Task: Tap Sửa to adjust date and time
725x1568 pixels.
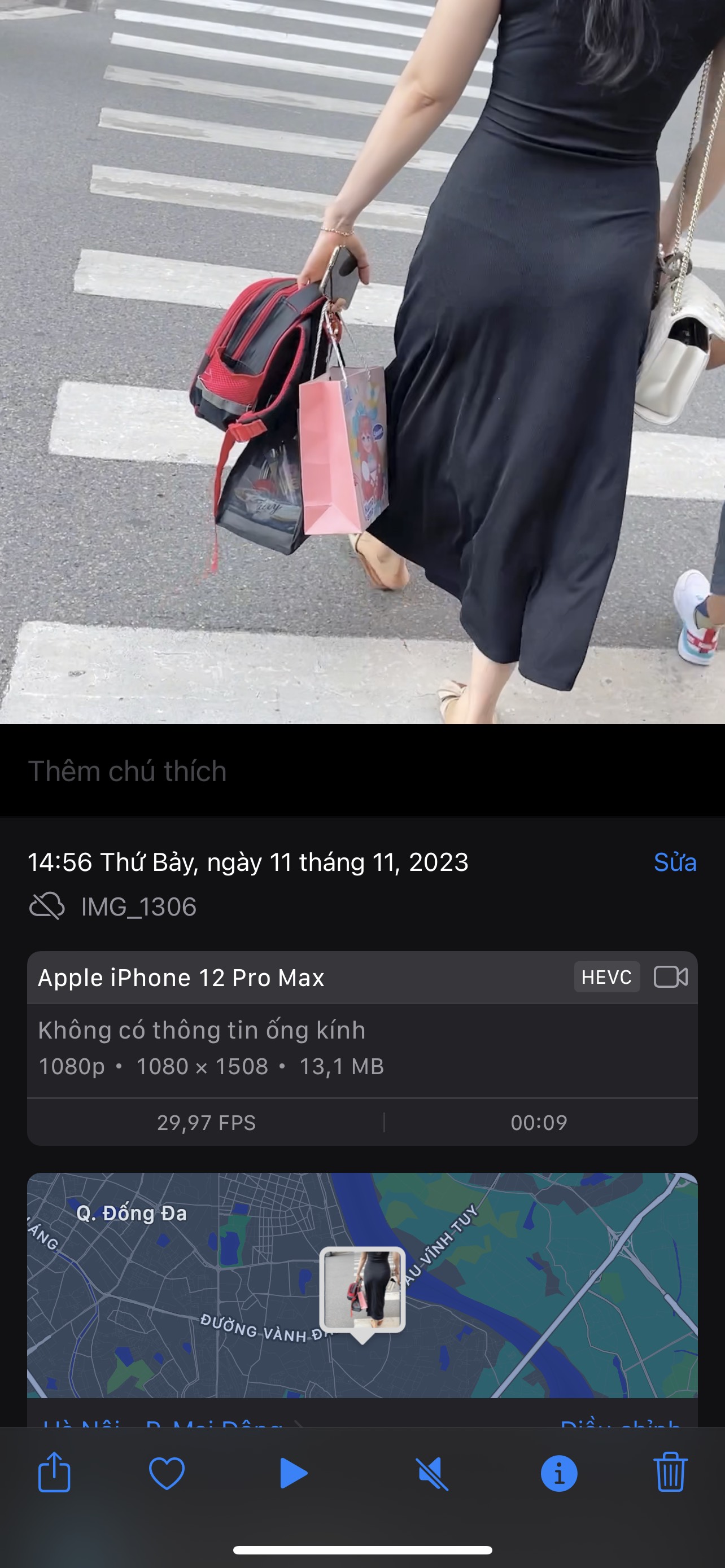Action: click(x=675, y=862)
